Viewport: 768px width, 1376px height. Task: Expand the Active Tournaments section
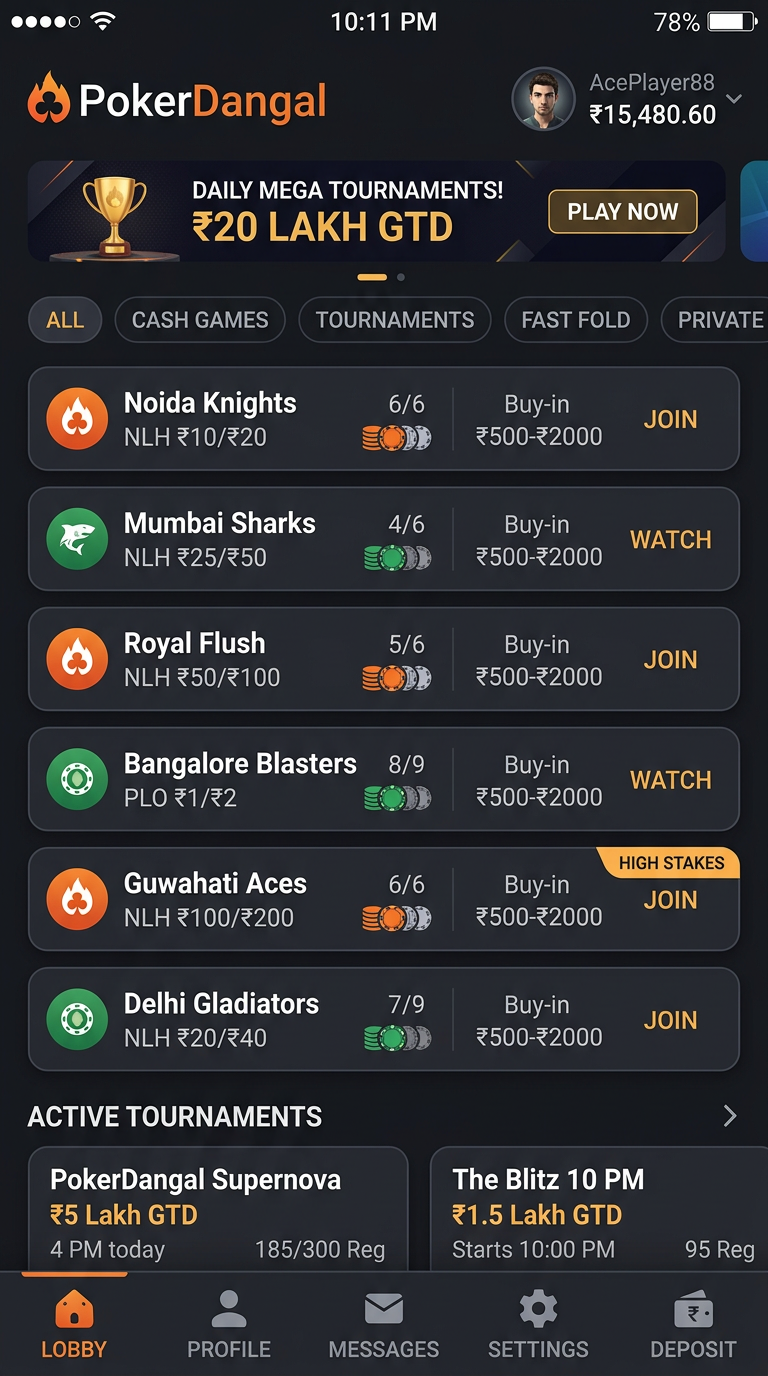pos(731,1116)
